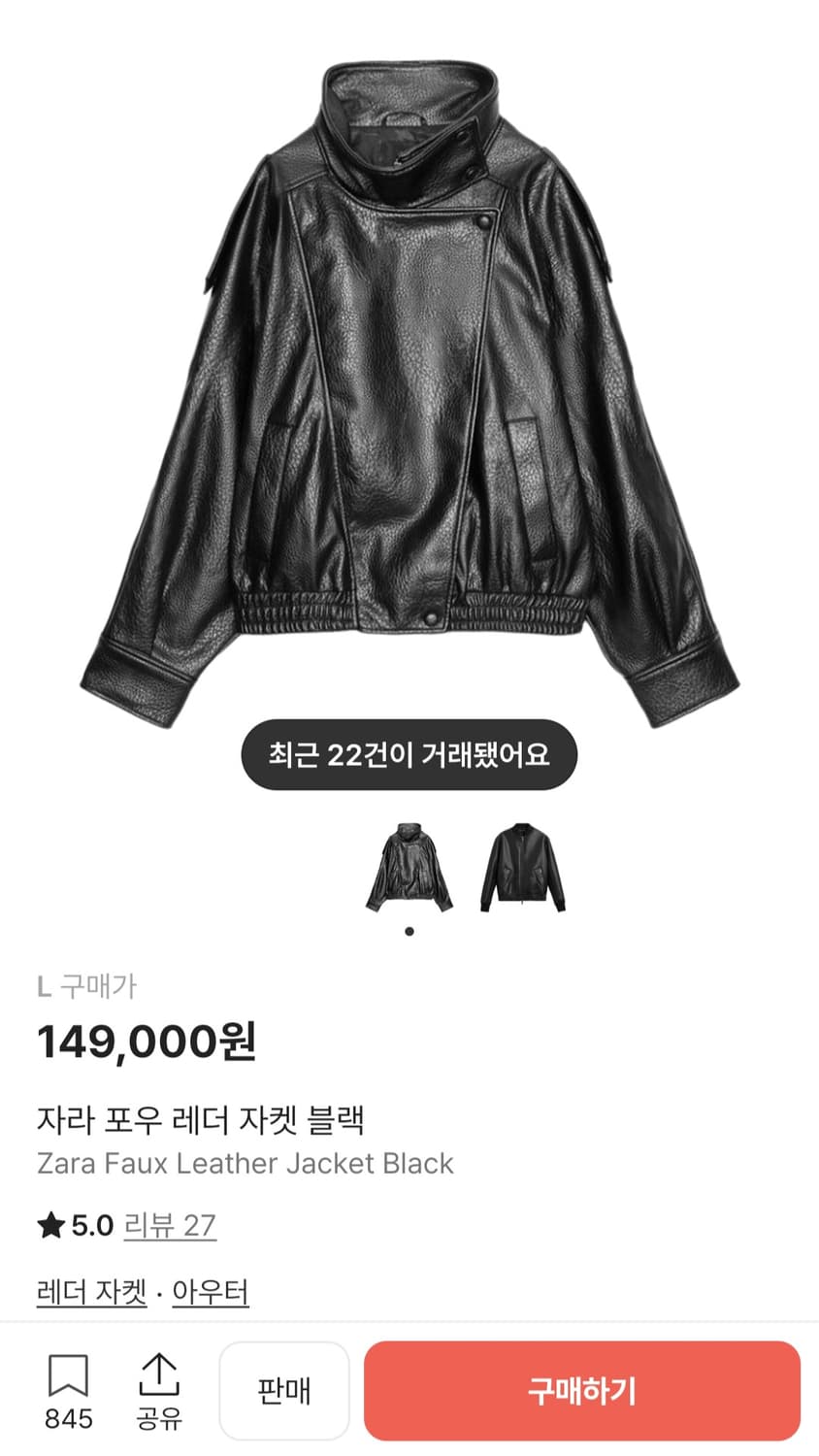Click the black star rating icon
Screen dimensions: 819x1456
pos(49,1225)
